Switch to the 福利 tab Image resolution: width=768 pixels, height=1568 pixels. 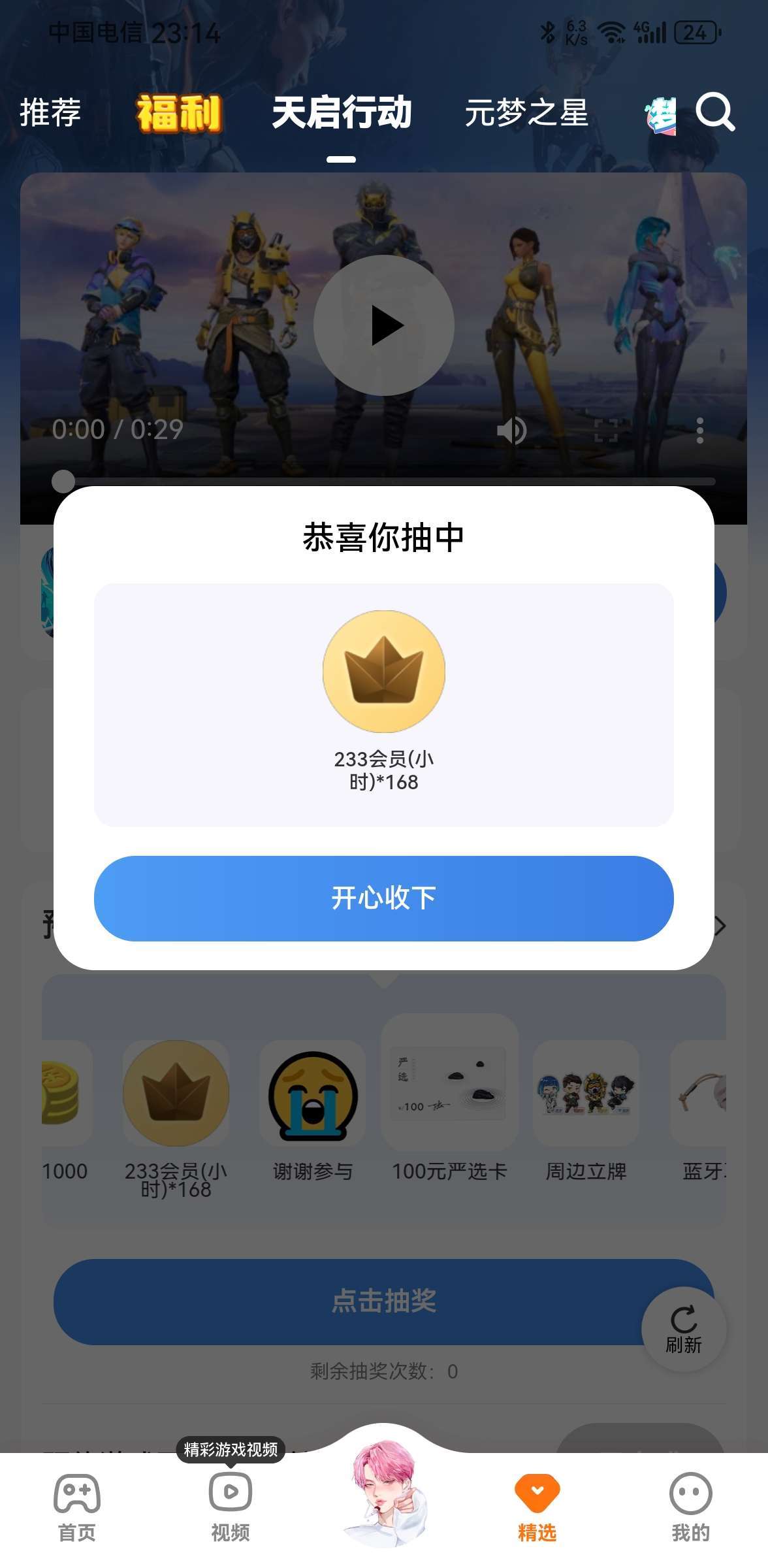[x=179, y=113]
